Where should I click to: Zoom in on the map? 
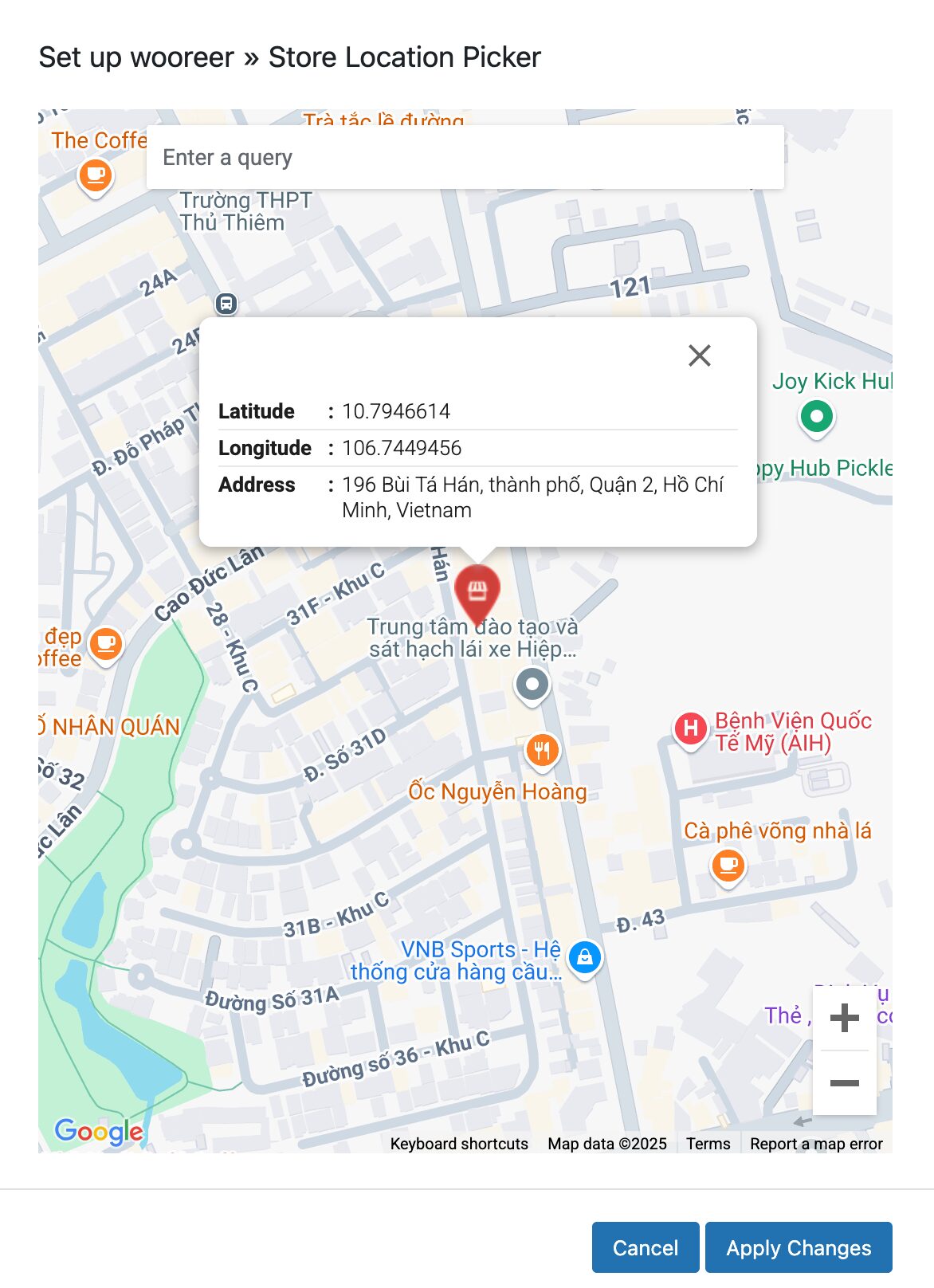coord(844,1018)
